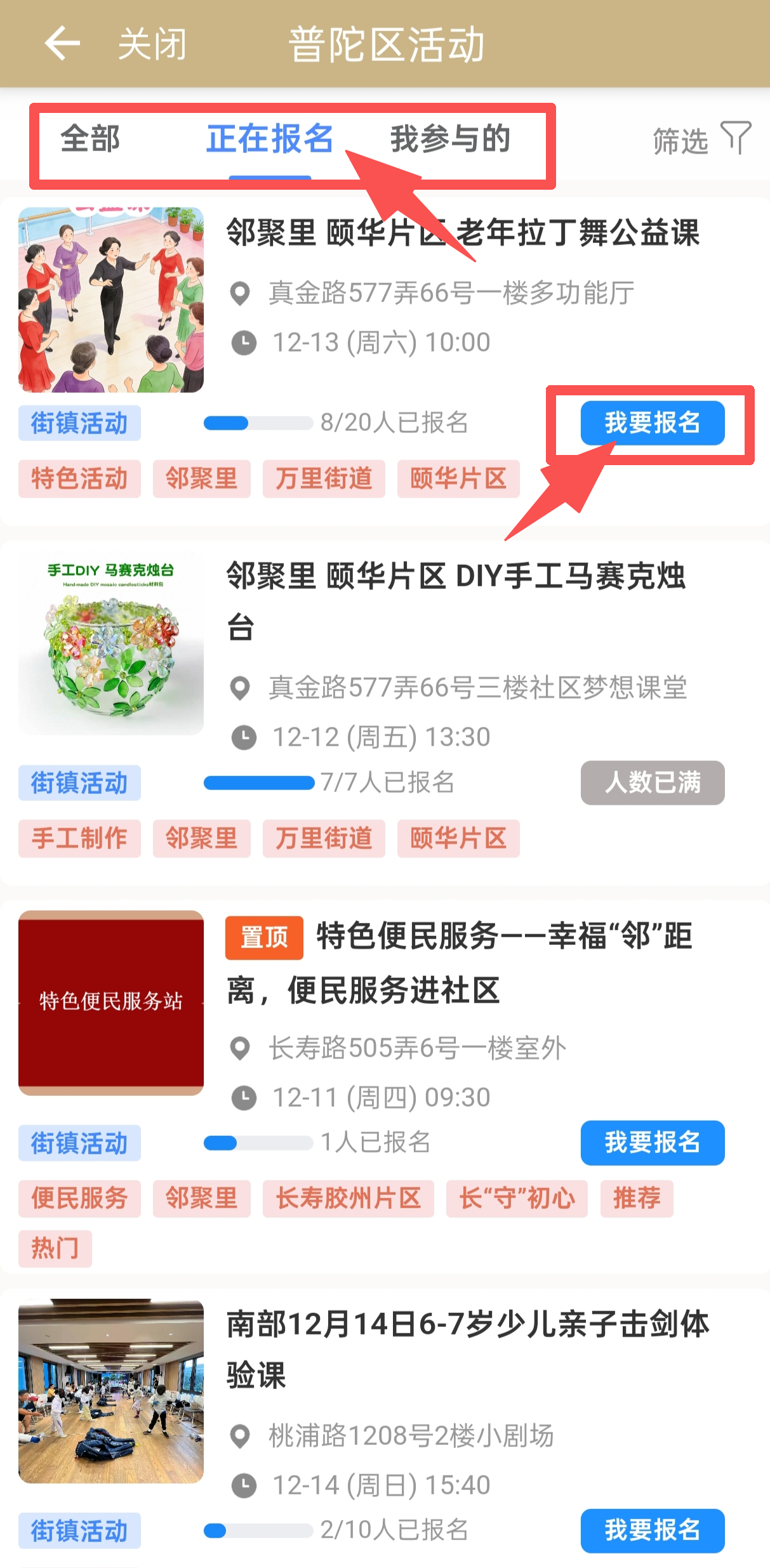The image size is (770, 1568).
Task: Sign up via 我要报名 for 老年拉丁舞公益课
Action: 652,423
